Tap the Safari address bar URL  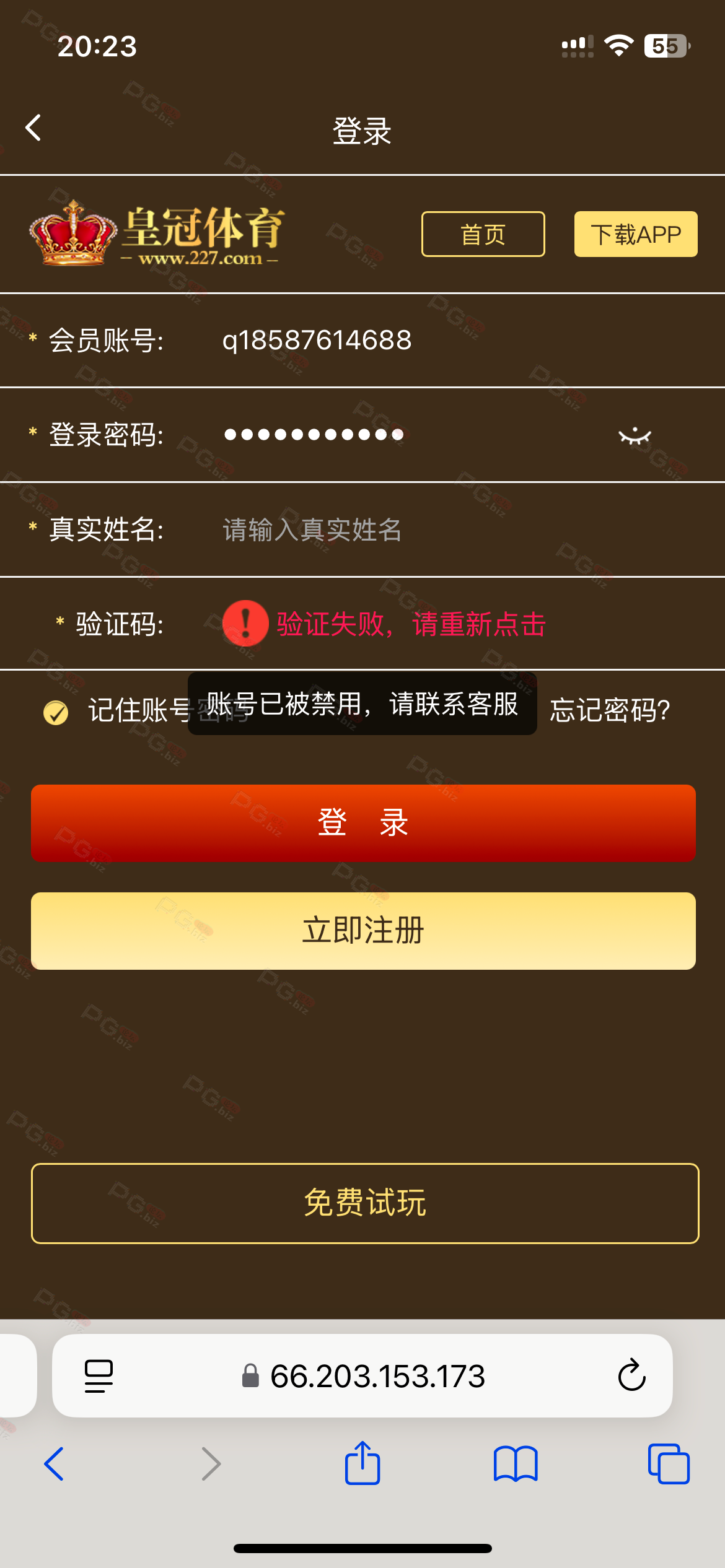point(363,1376)
